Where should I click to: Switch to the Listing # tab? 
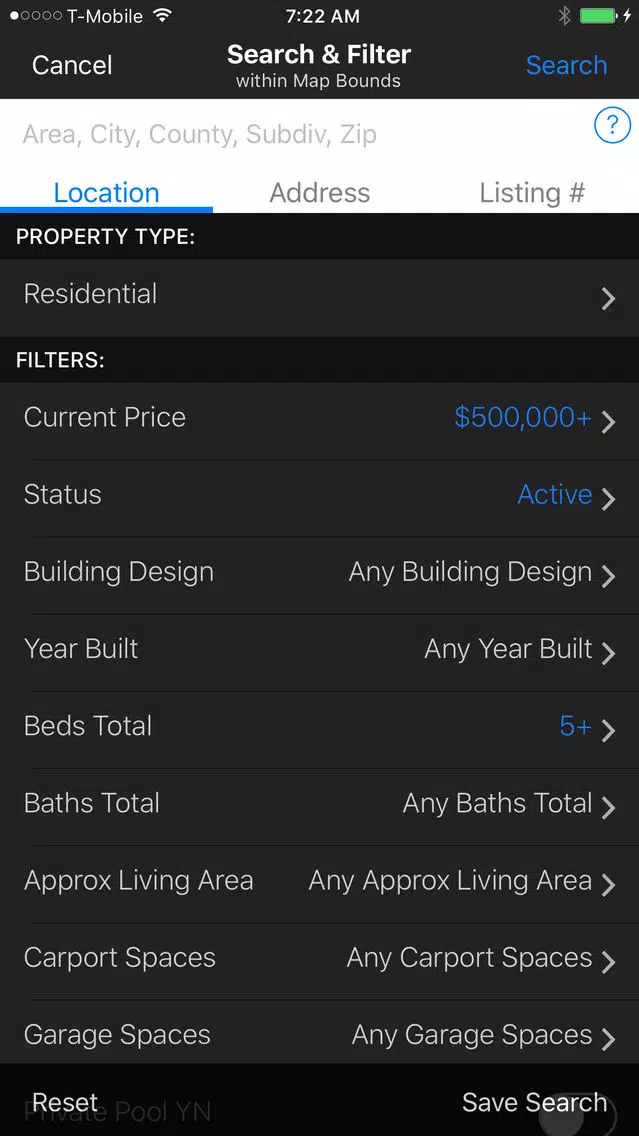coord(532,193)
